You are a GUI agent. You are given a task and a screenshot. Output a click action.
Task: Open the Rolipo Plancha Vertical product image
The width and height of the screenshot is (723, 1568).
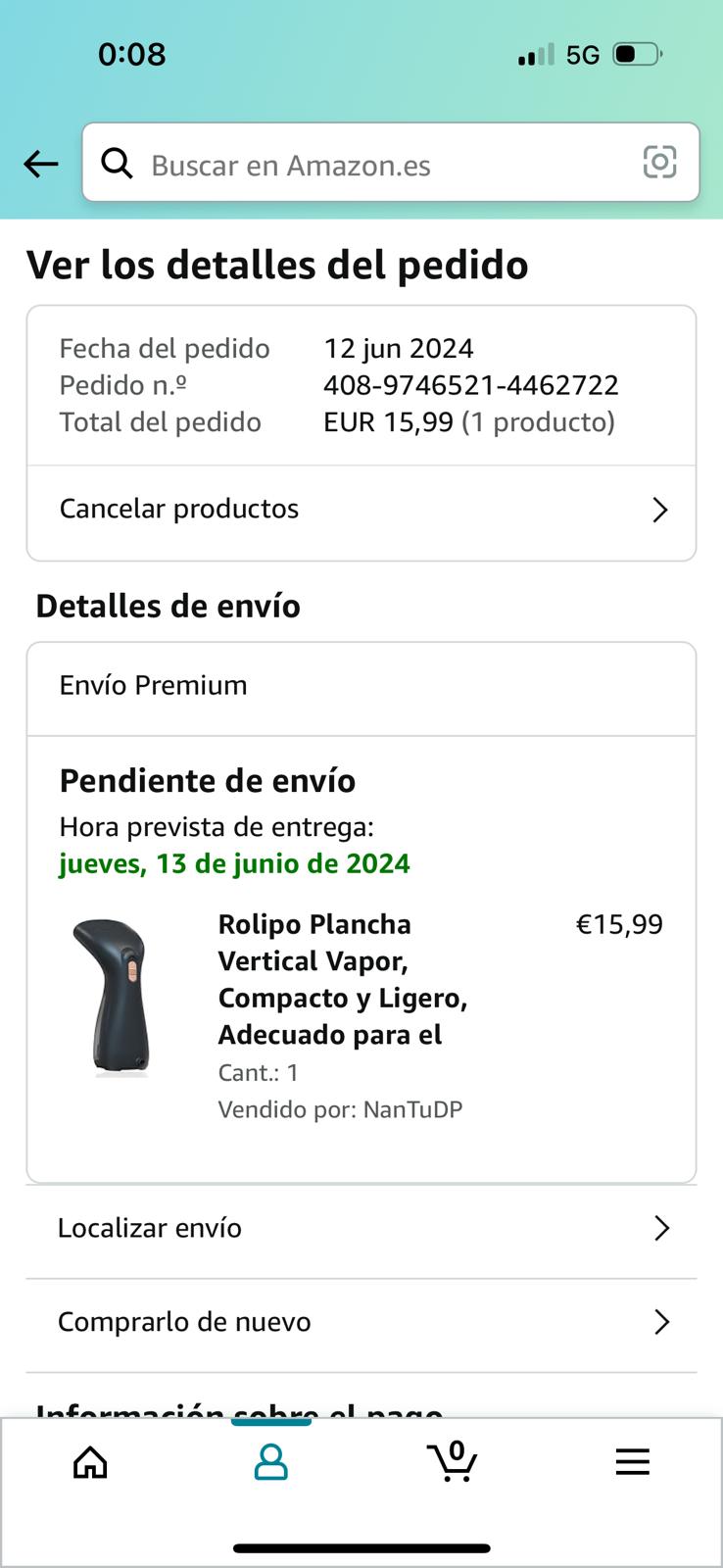[112, 998]
